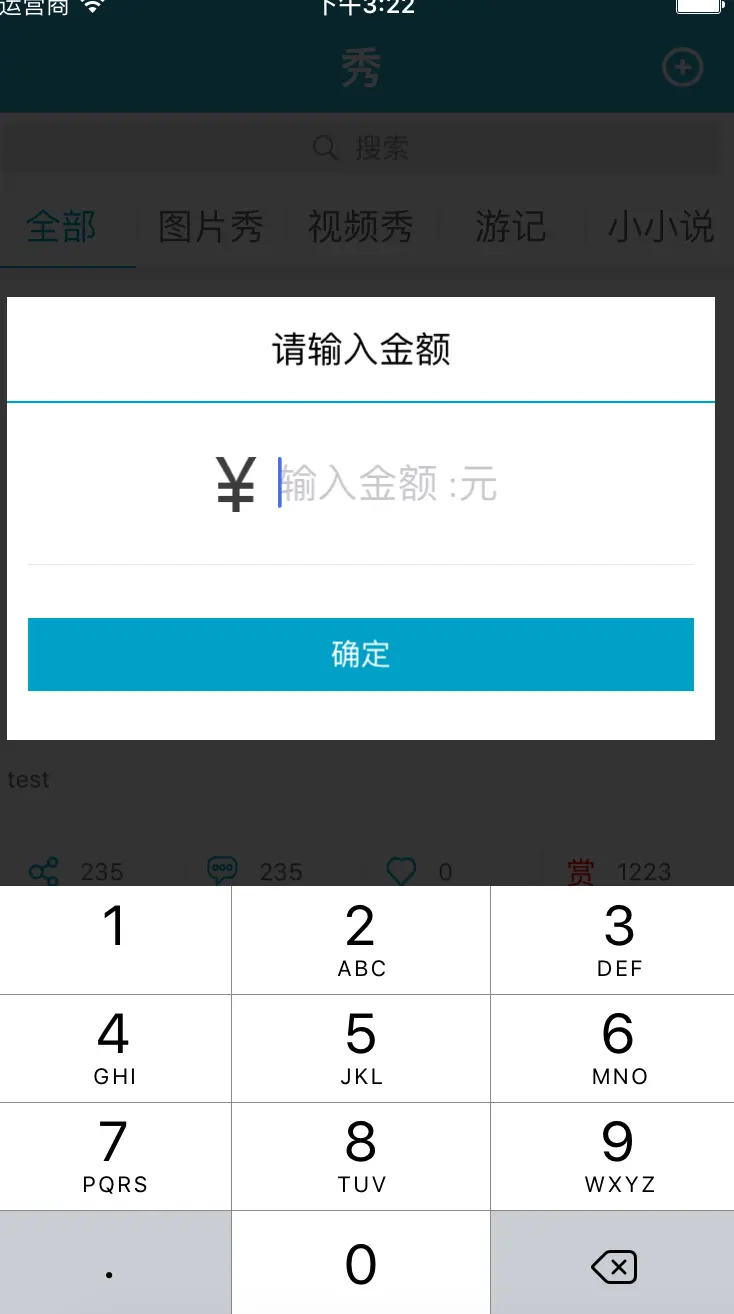Type digit 1 on the keypad
This screenshot has height=1314, width=734.
pos(115,940)
